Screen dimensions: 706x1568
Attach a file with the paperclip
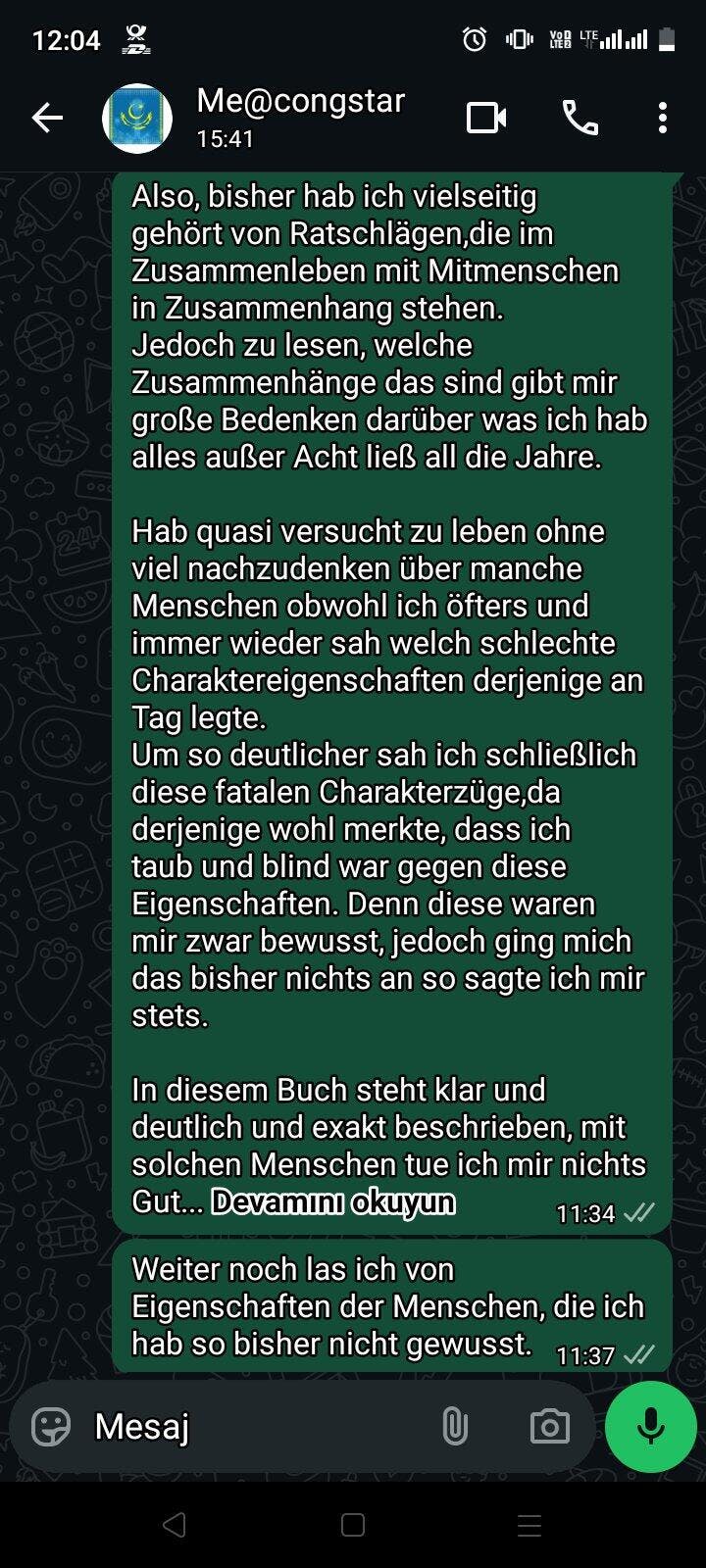coord(455,1427)
